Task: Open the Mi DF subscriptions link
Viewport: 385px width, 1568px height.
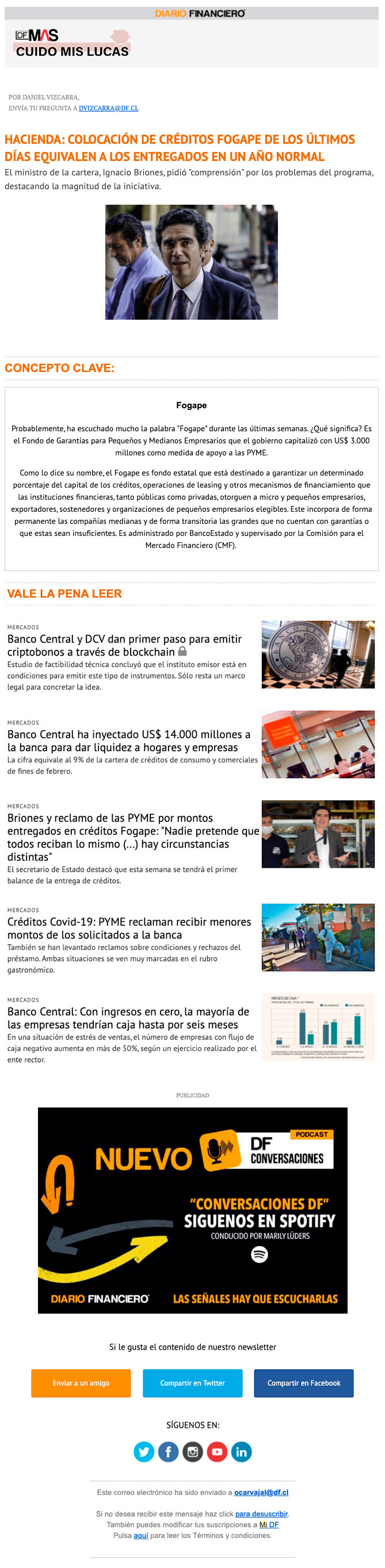Action: point(269,1525)
